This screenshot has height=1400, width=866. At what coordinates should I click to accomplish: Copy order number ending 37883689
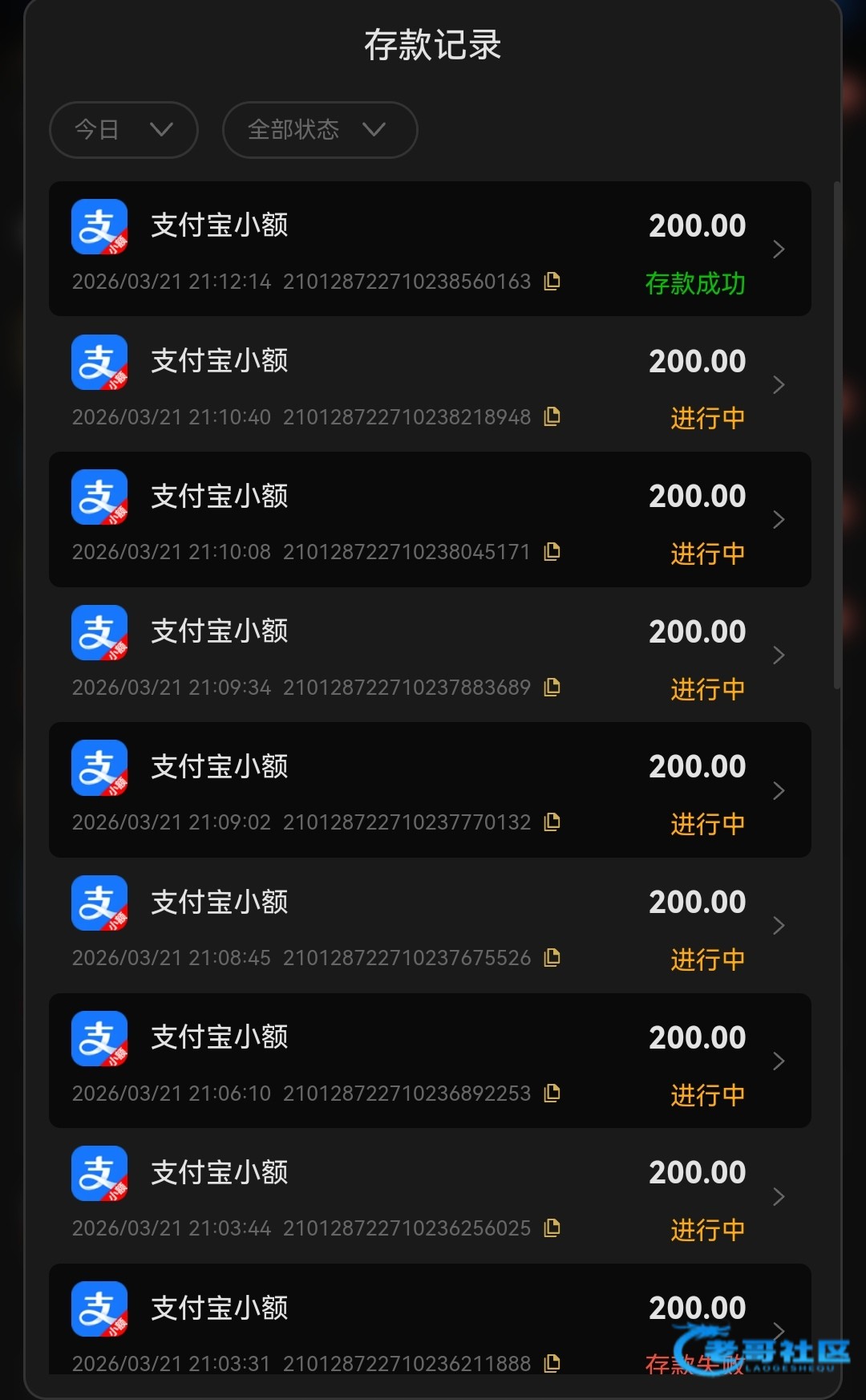tap(552, 688)
